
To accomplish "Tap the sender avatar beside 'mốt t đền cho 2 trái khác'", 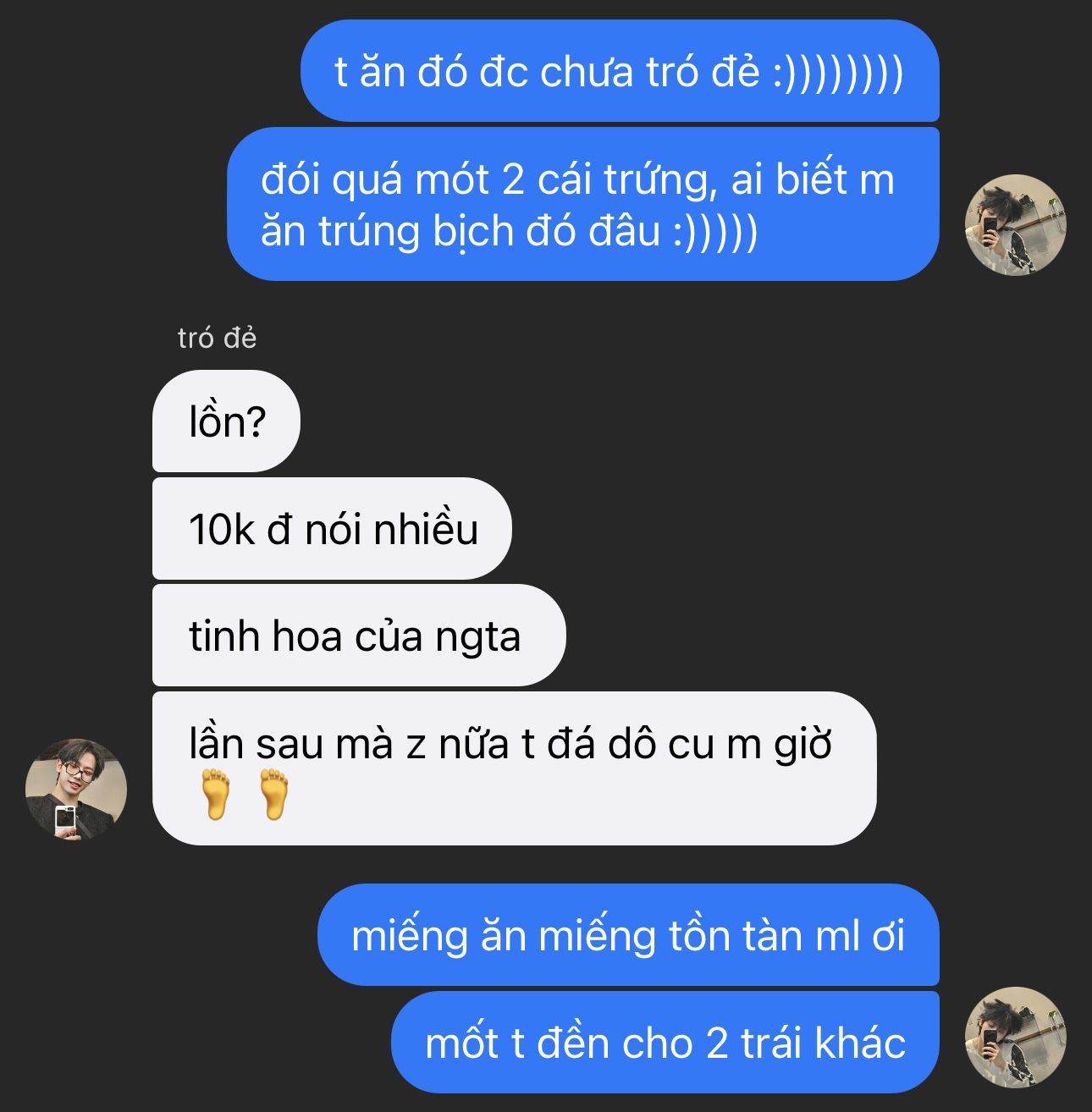I will pyautogui.click(x=1015, y=1037).
